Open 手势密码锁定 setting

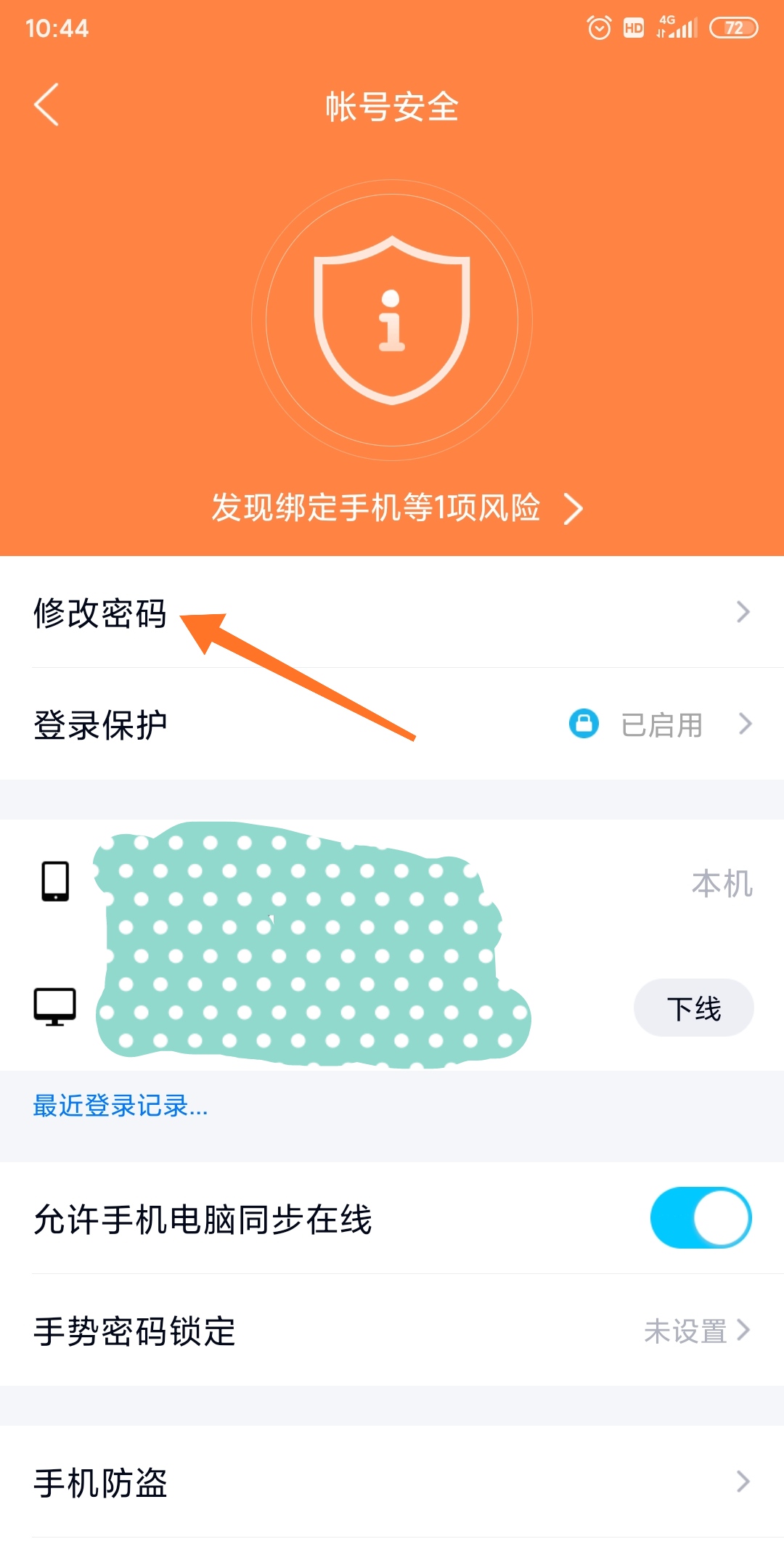392,1331
